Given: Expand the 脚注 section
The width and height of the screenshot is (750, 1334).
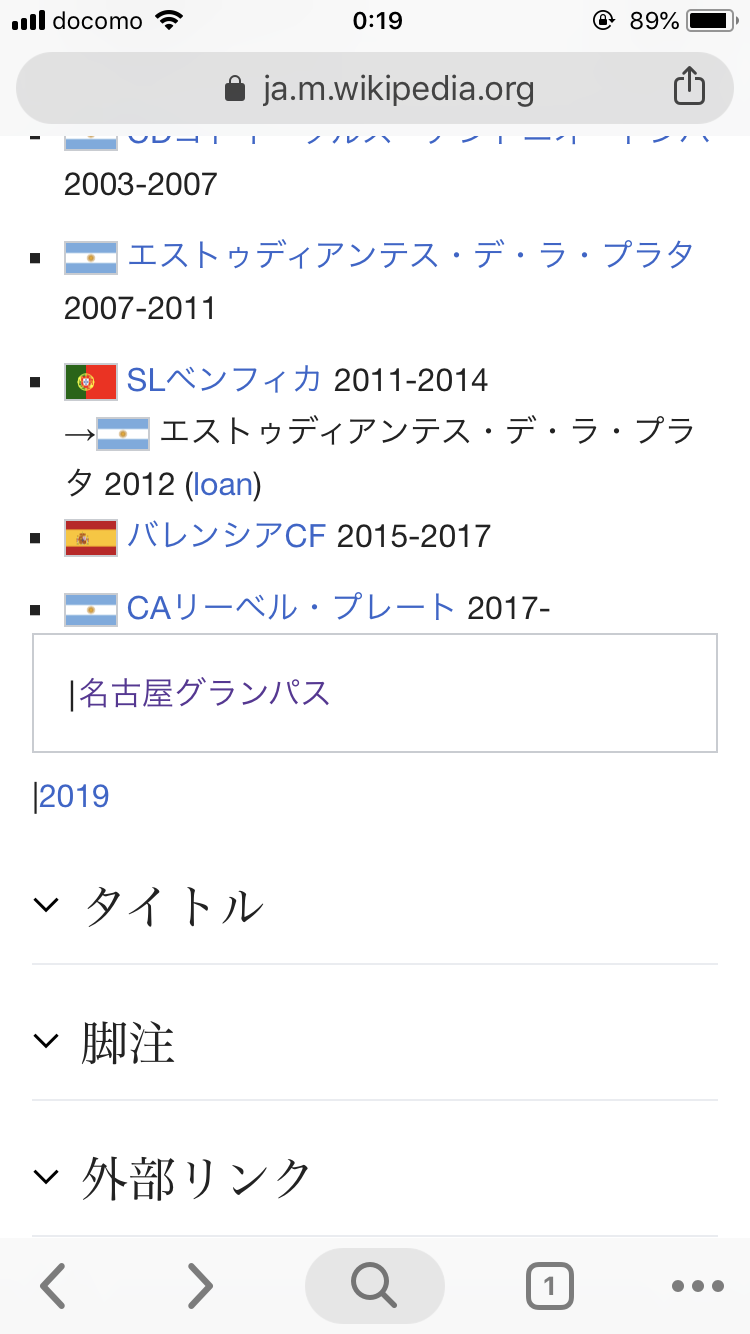Looking at the screenshot, I should (375, 1041).
